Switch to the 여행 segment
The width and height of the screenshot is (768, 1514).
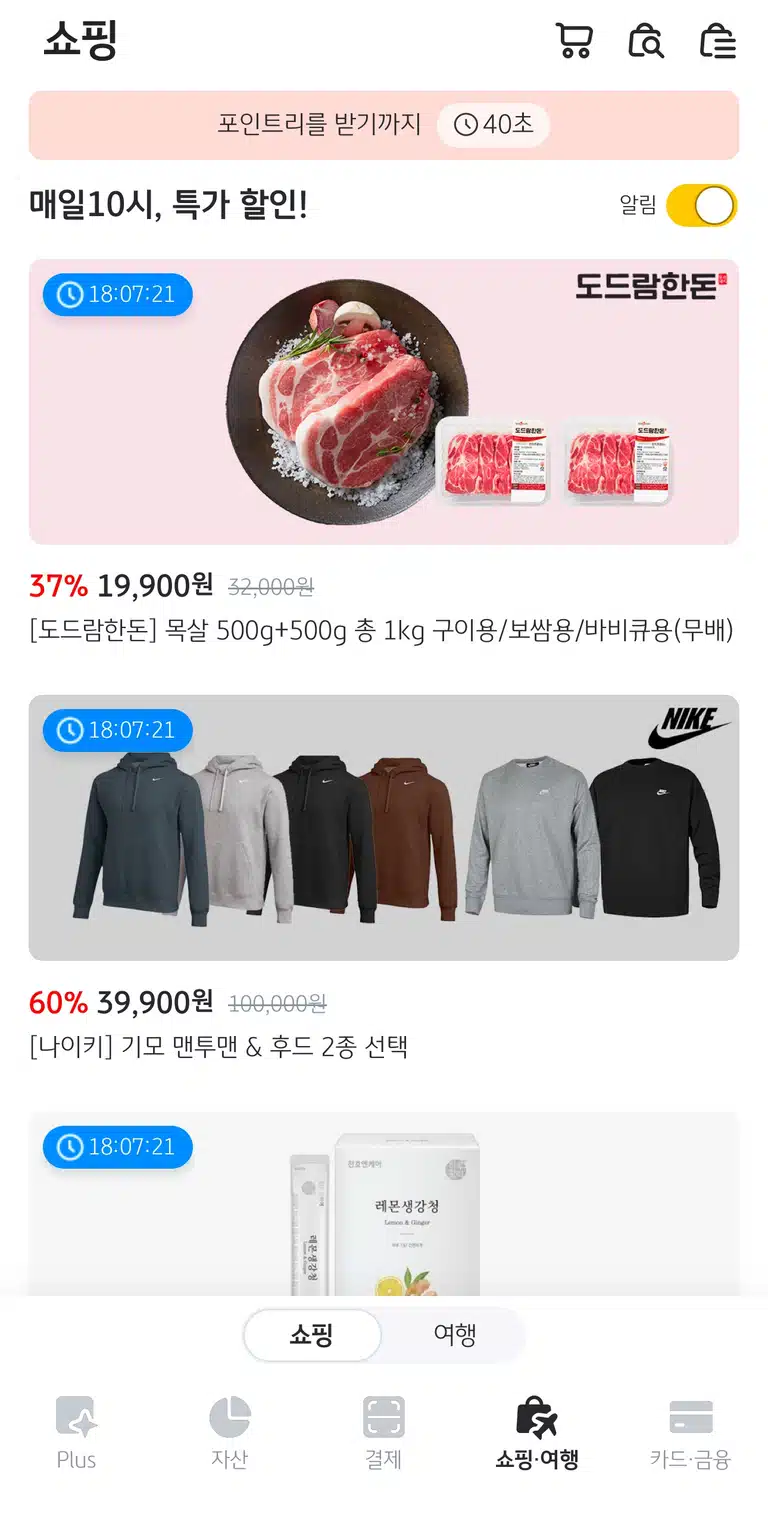(454, 1335)
